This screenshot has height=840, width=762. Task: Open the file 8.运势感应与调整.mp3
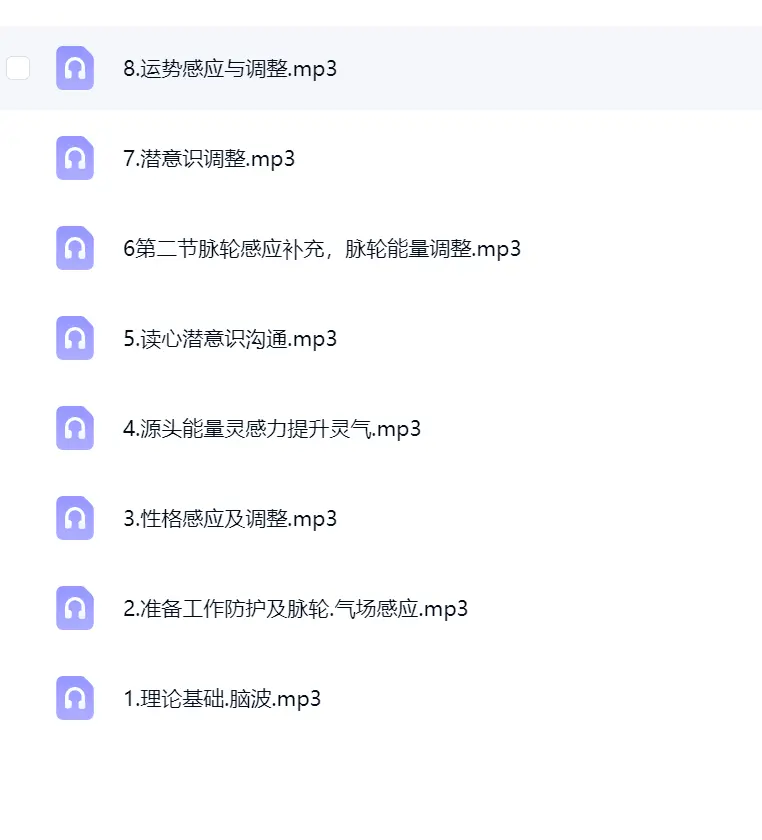(230, 69)
